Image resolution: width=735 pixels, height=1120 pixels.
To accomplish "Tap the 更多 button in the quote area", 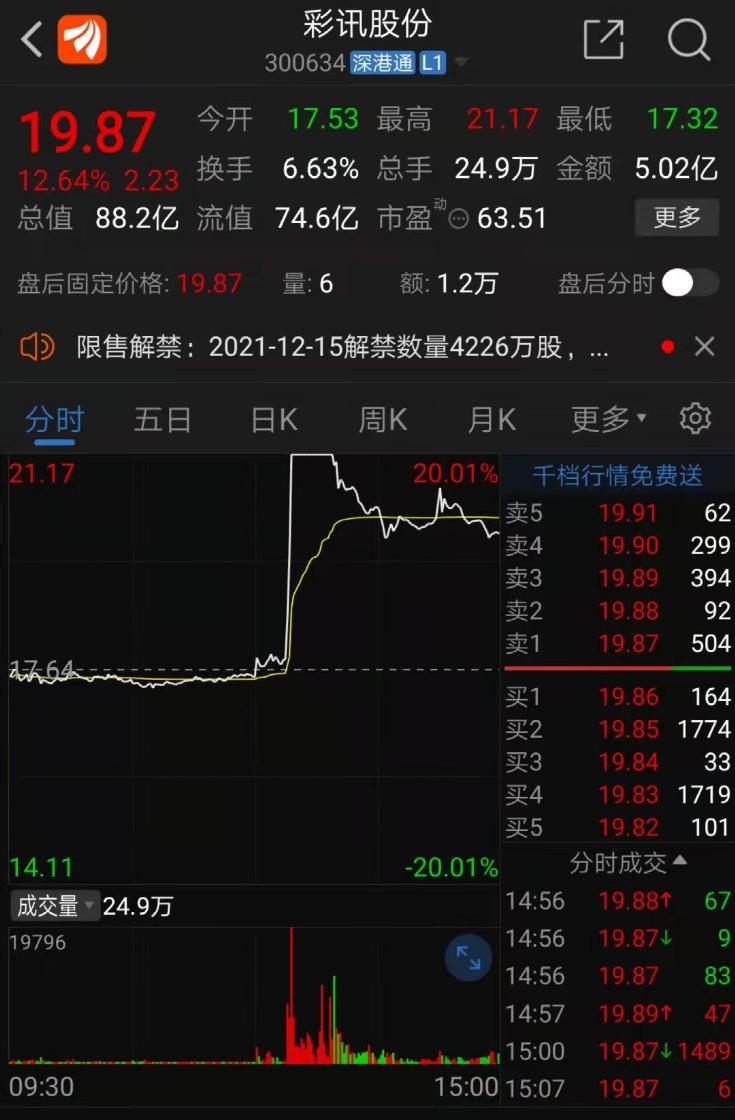I will 676,216.
